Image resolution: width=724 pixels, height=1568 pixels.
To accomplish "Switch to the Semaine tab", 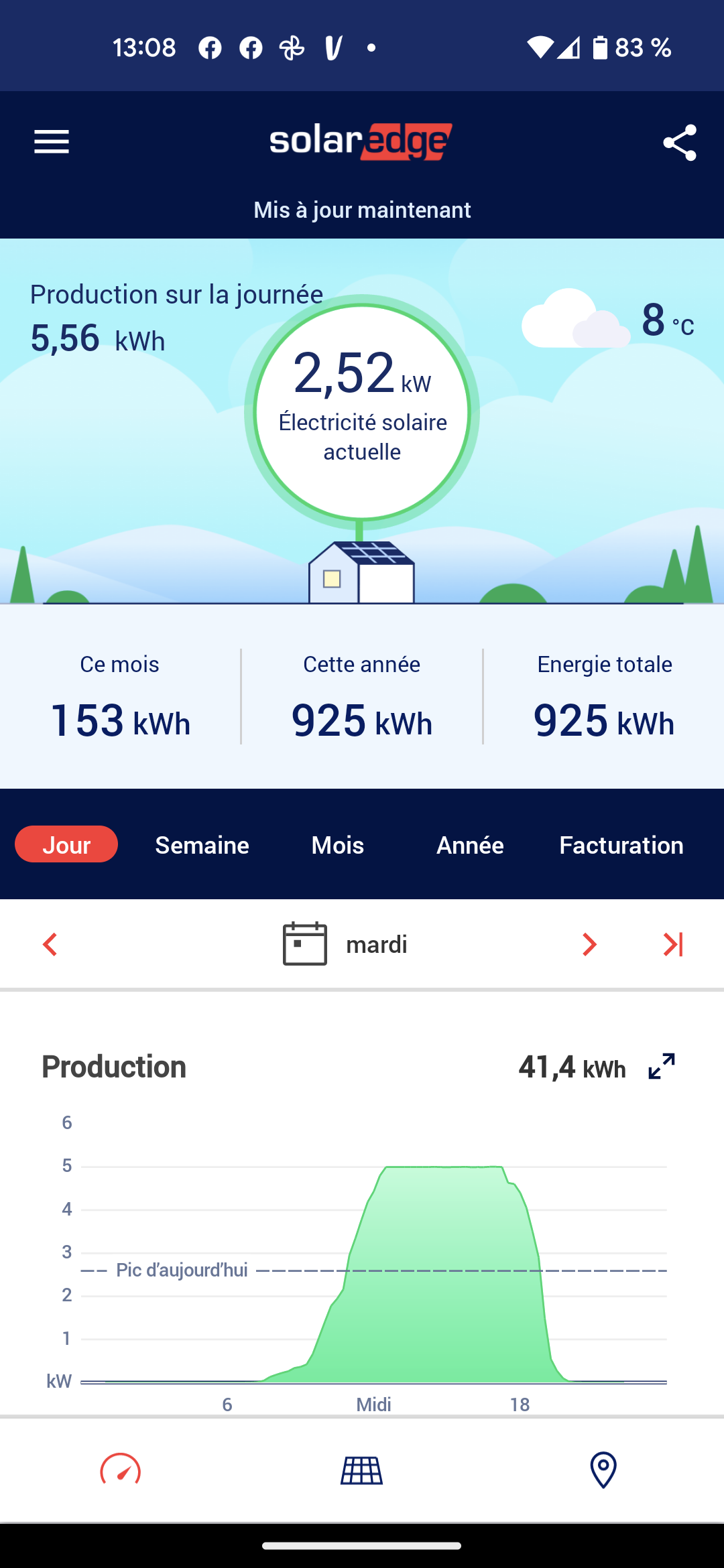I will point(202,845).
